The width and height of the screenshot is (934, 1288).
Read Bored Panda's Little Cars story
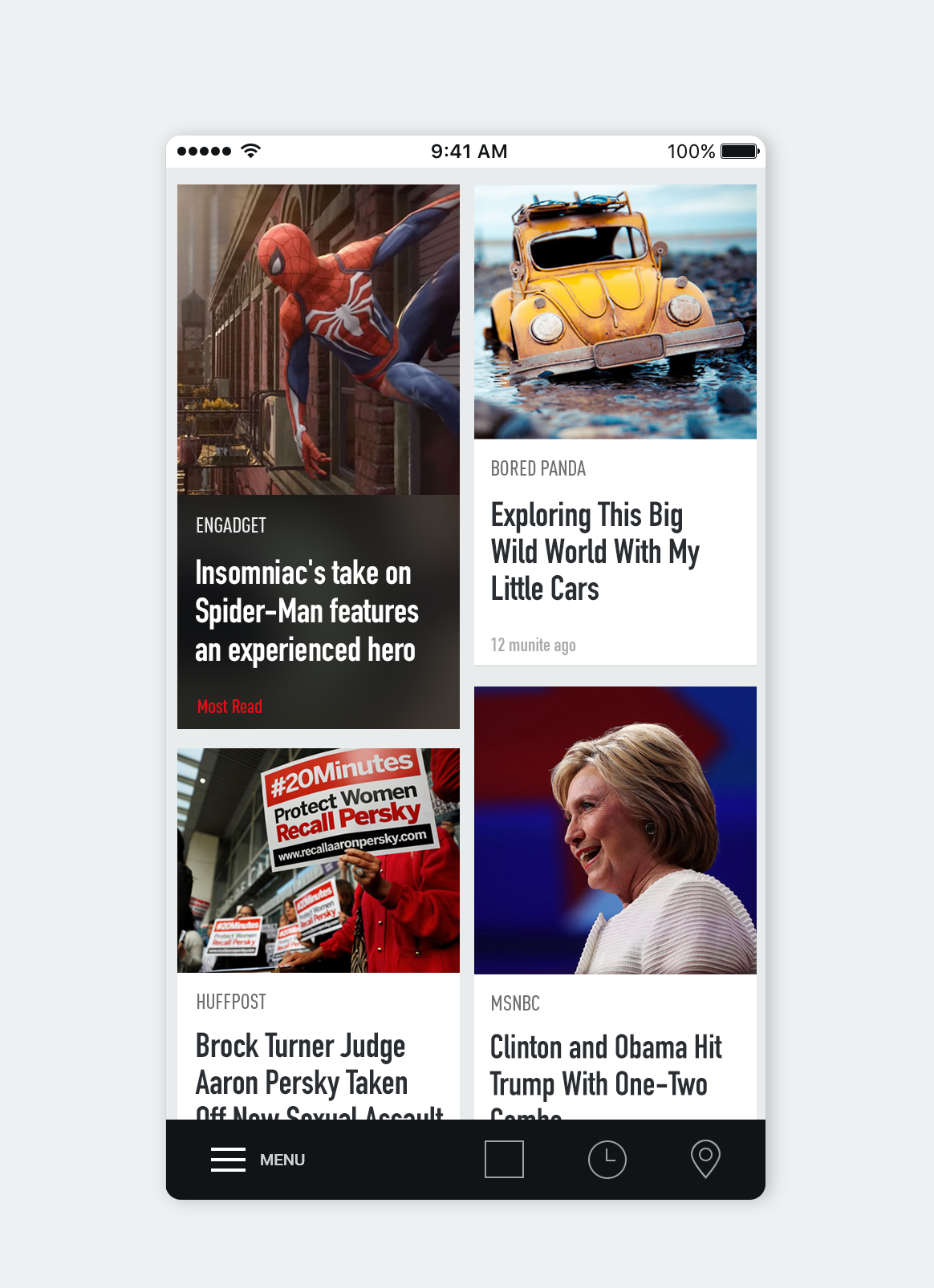point(595,552)
